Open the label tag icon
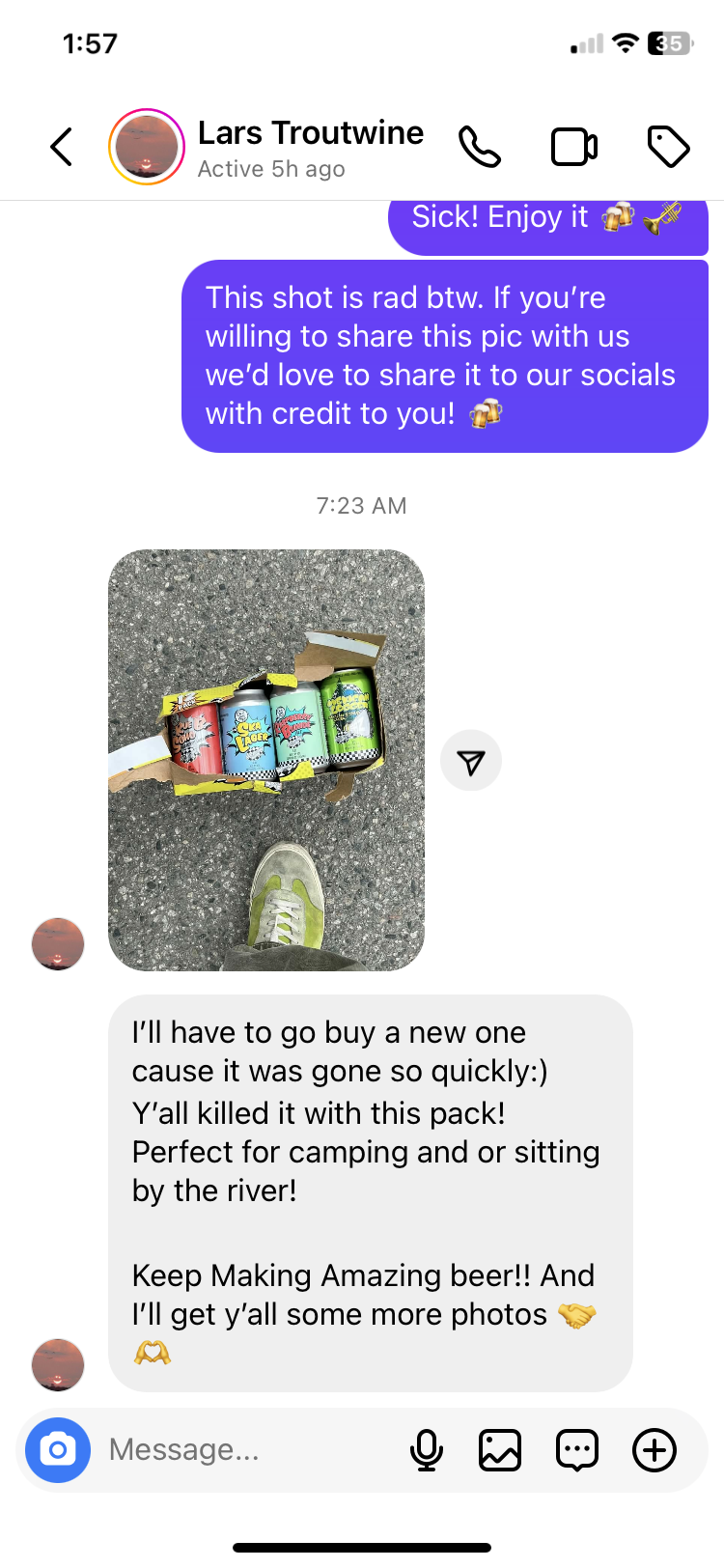 click(668, 148)
